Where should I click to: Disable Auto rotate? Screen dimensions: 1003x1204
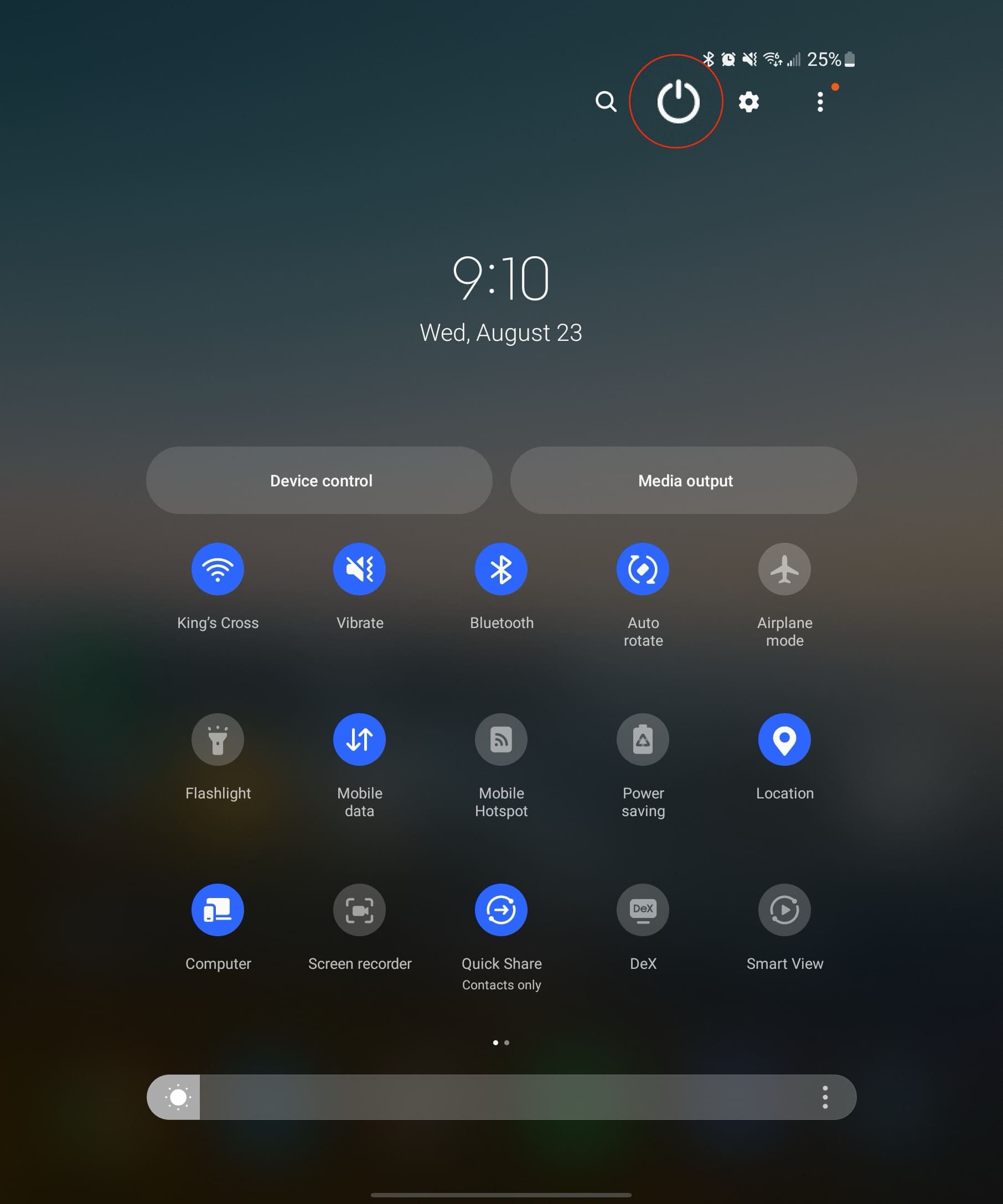(643, 569)
